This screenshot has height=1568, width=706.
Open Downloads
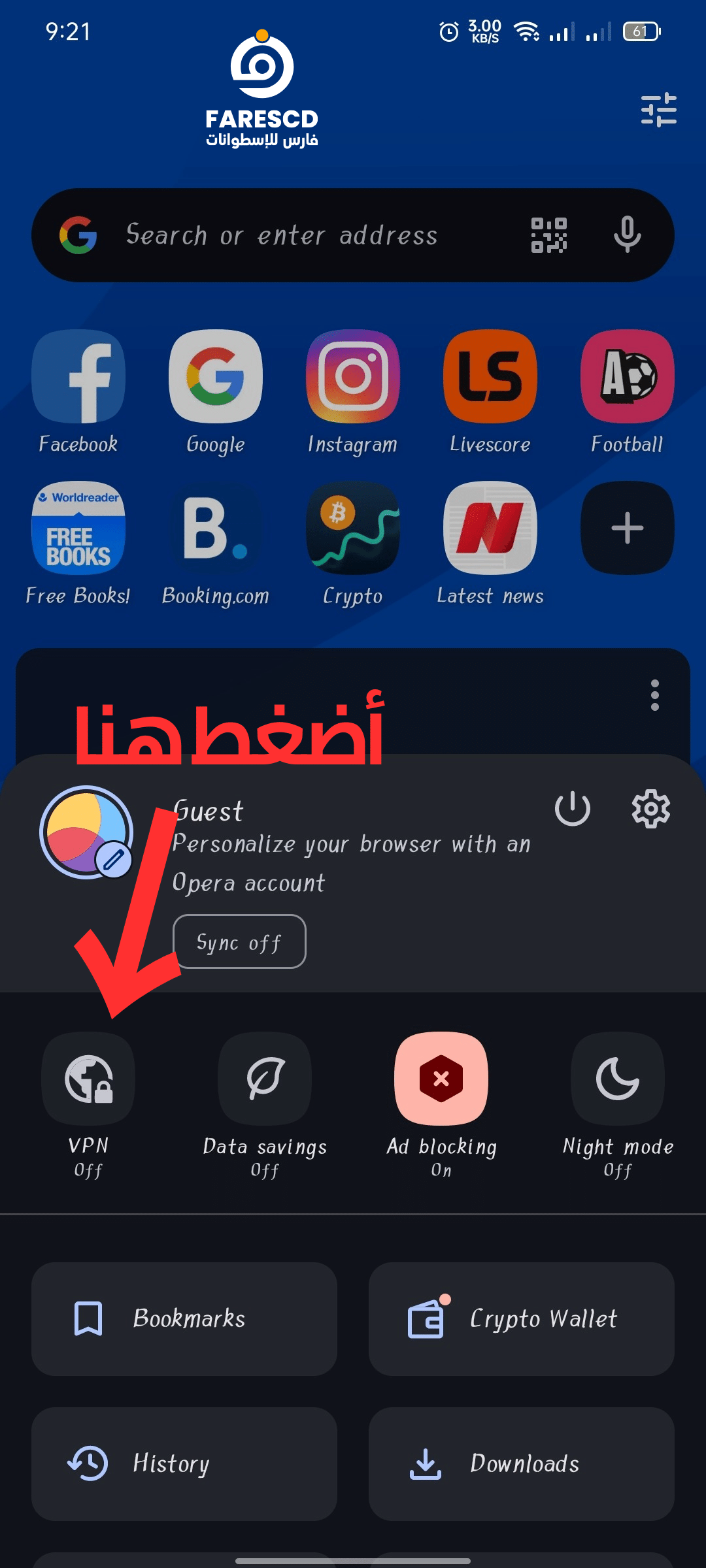(522, 1464)
